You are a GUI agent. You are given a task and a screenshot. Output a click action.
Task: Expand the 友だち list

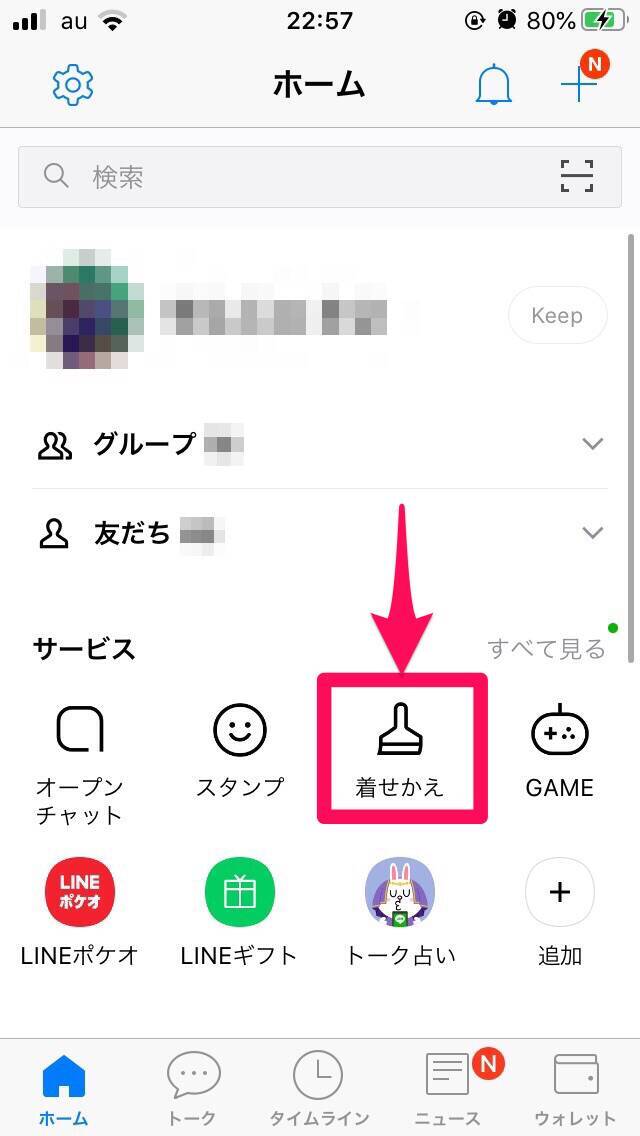(x=593, y=533)
